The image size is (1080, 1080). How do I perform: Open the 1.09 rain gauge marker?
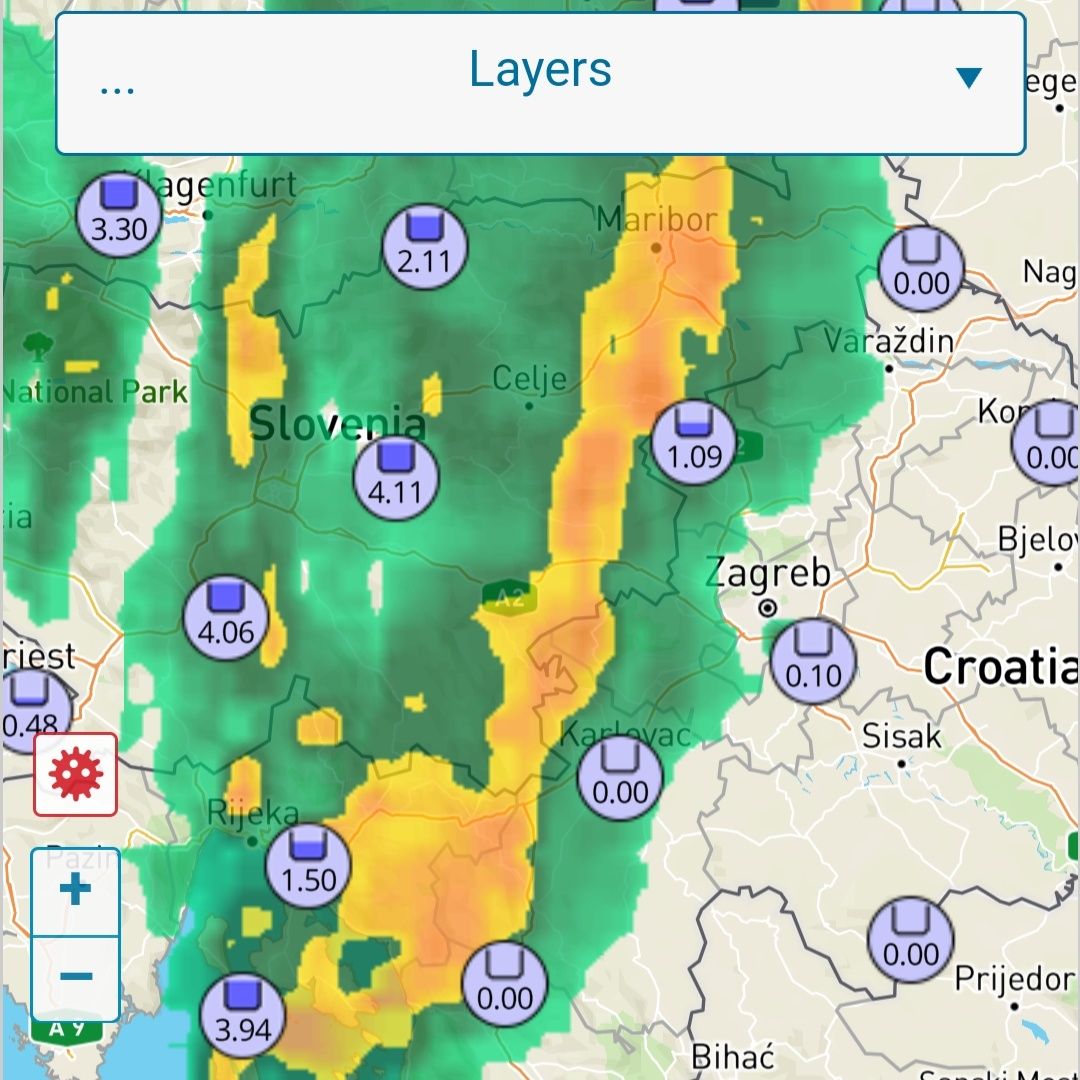point(694,442)
